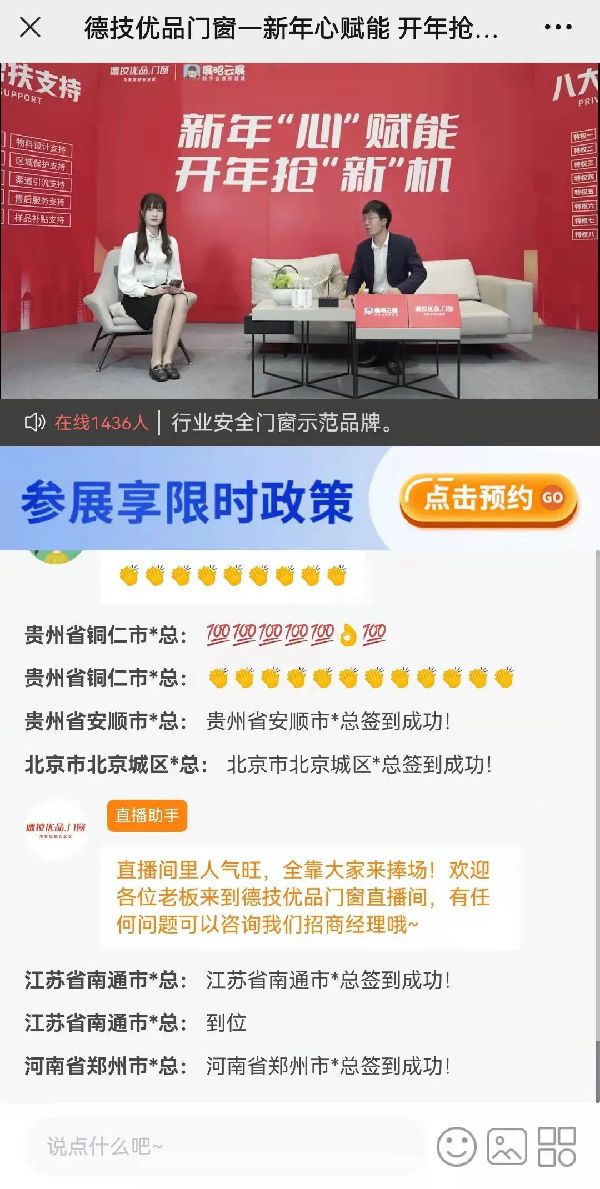The width and height of the screenshot is (600, 1189).
Task: Open the three-dot more options menu
Action: (x=558, y=27)
